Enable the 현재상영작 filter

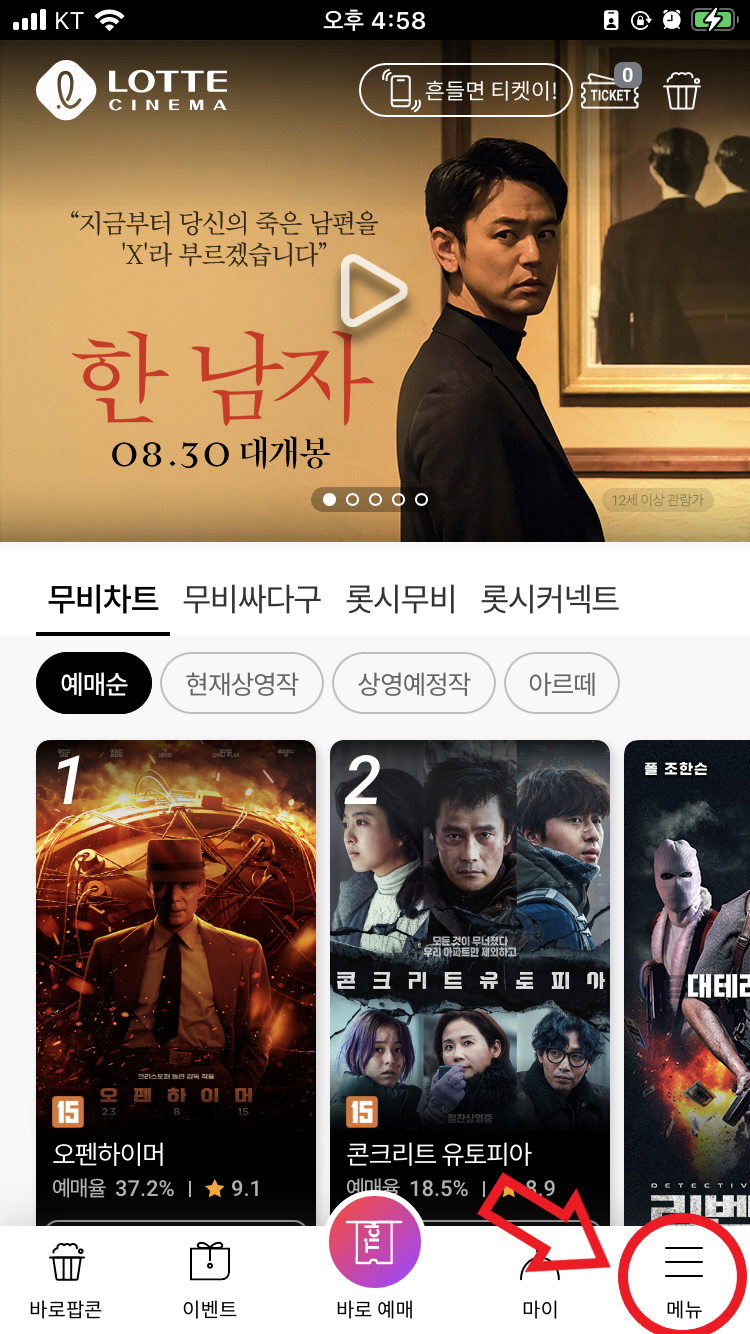tap(241, 683)
